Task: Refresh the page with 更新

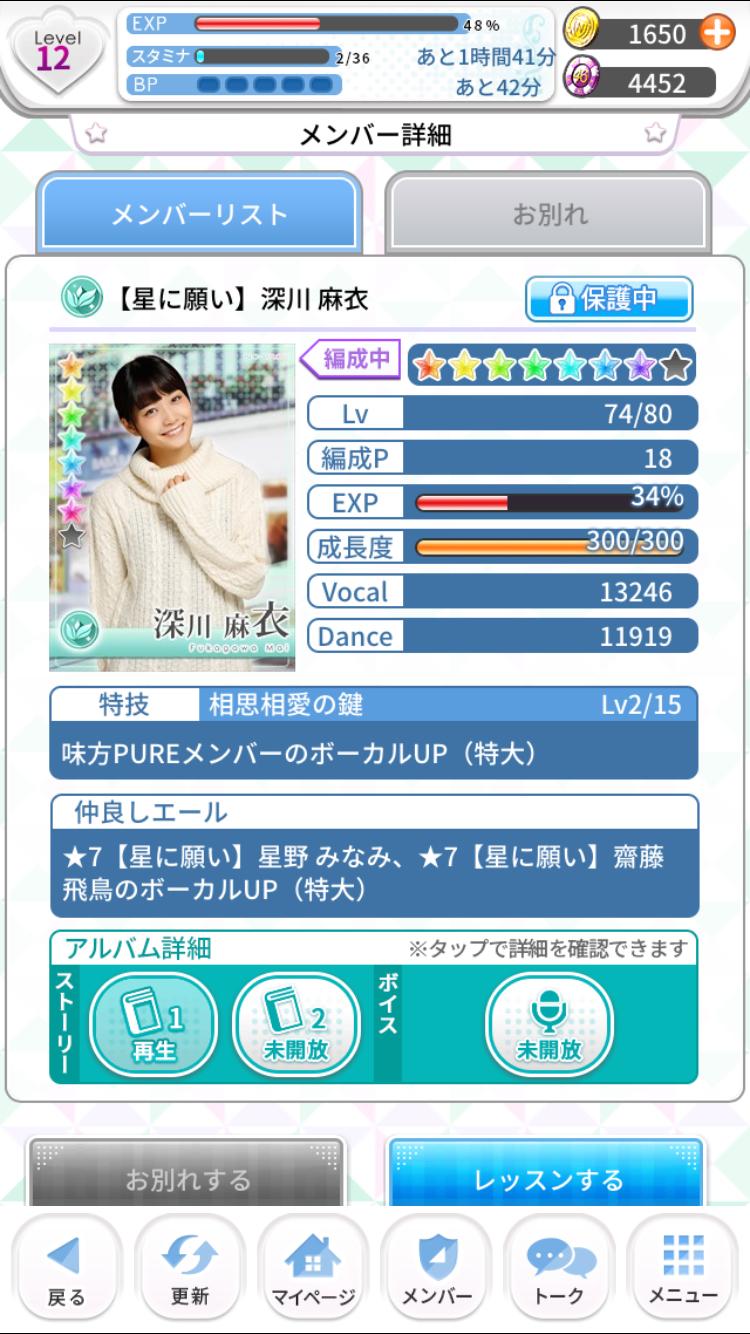Action: pyautogui.click(x=190, y=1271)
